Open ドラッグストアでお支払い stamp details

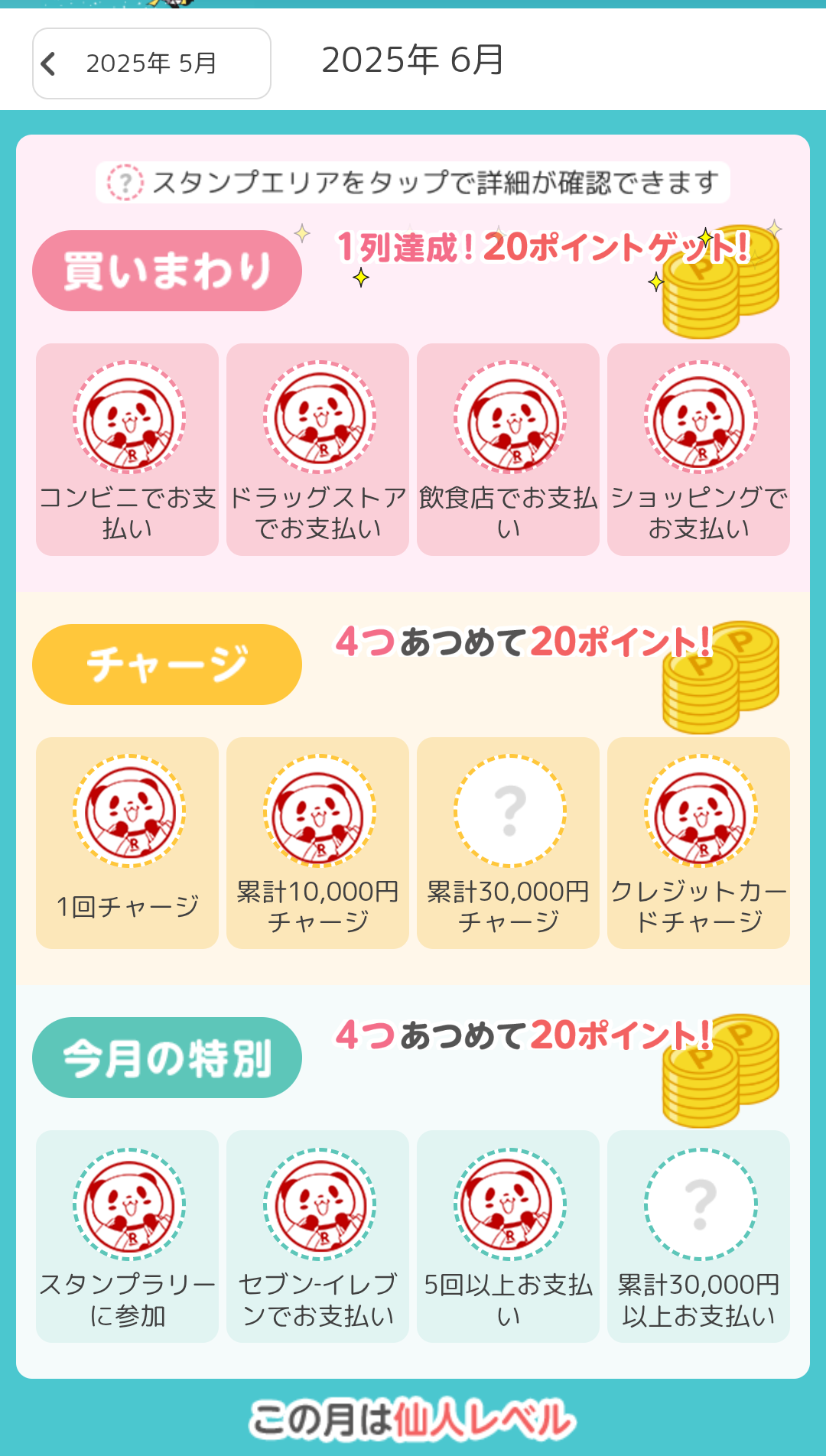[x=318, y=450]
